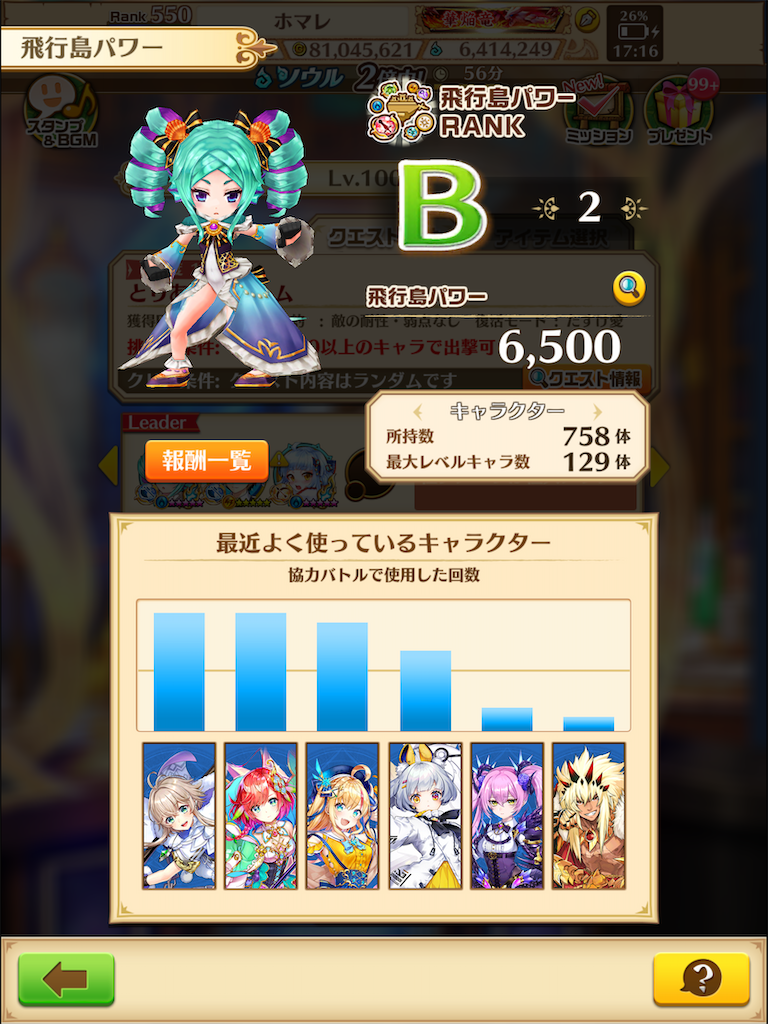
Task: Tap the magnifier icon beside 飛行島パワー
Action: coord(629,289)
